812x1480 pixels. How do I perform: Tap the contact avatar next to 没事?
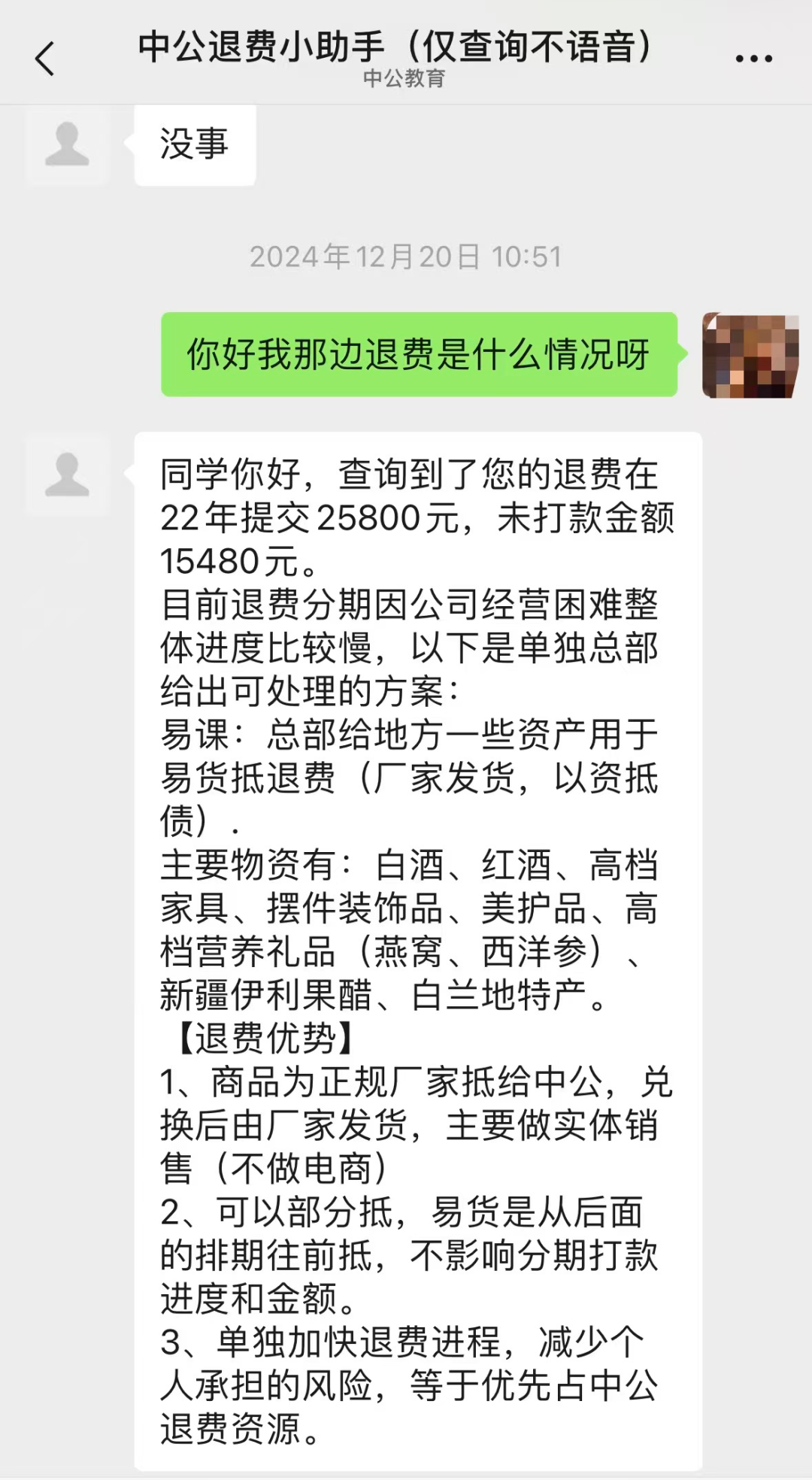click(68, 144)
